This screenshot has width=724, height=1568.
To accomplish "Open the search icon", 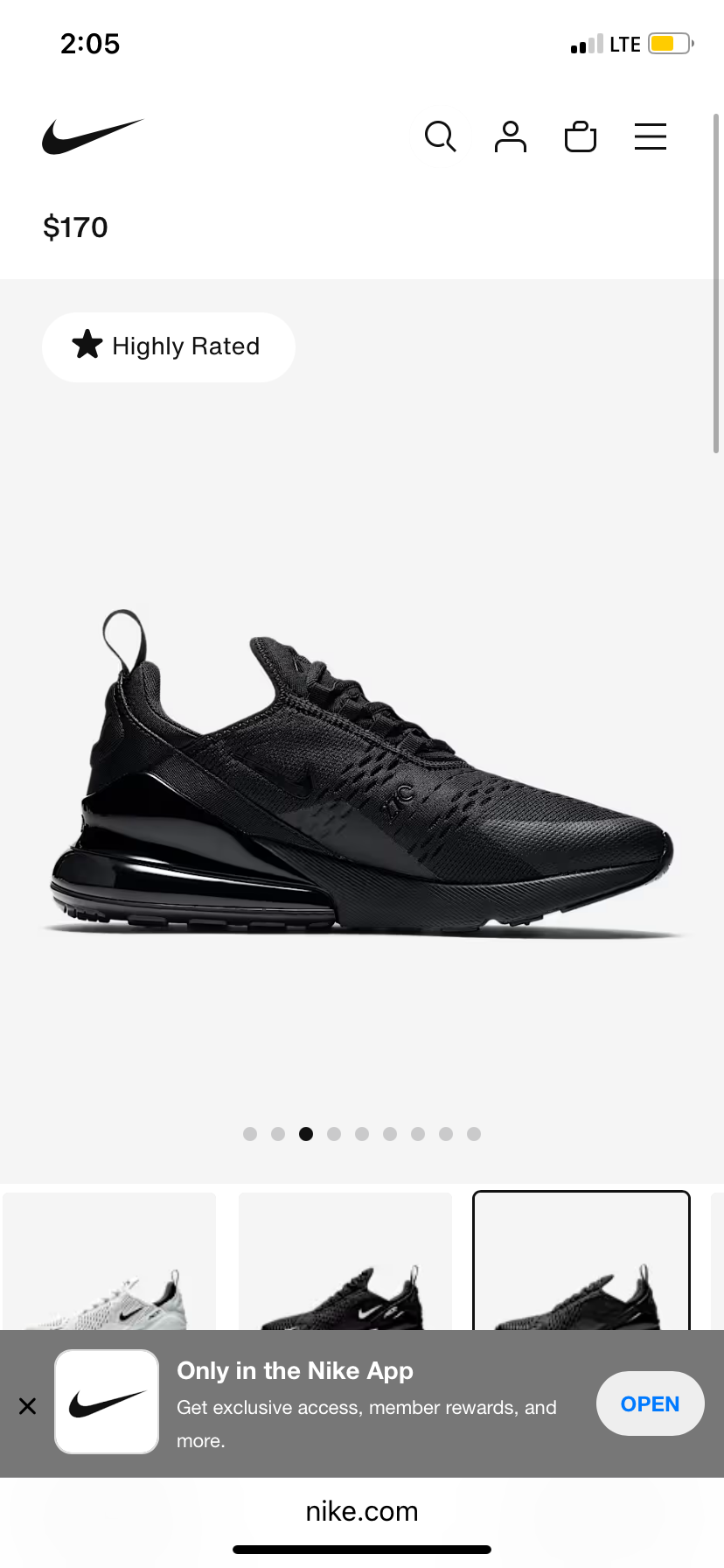I will pos(440,136).
